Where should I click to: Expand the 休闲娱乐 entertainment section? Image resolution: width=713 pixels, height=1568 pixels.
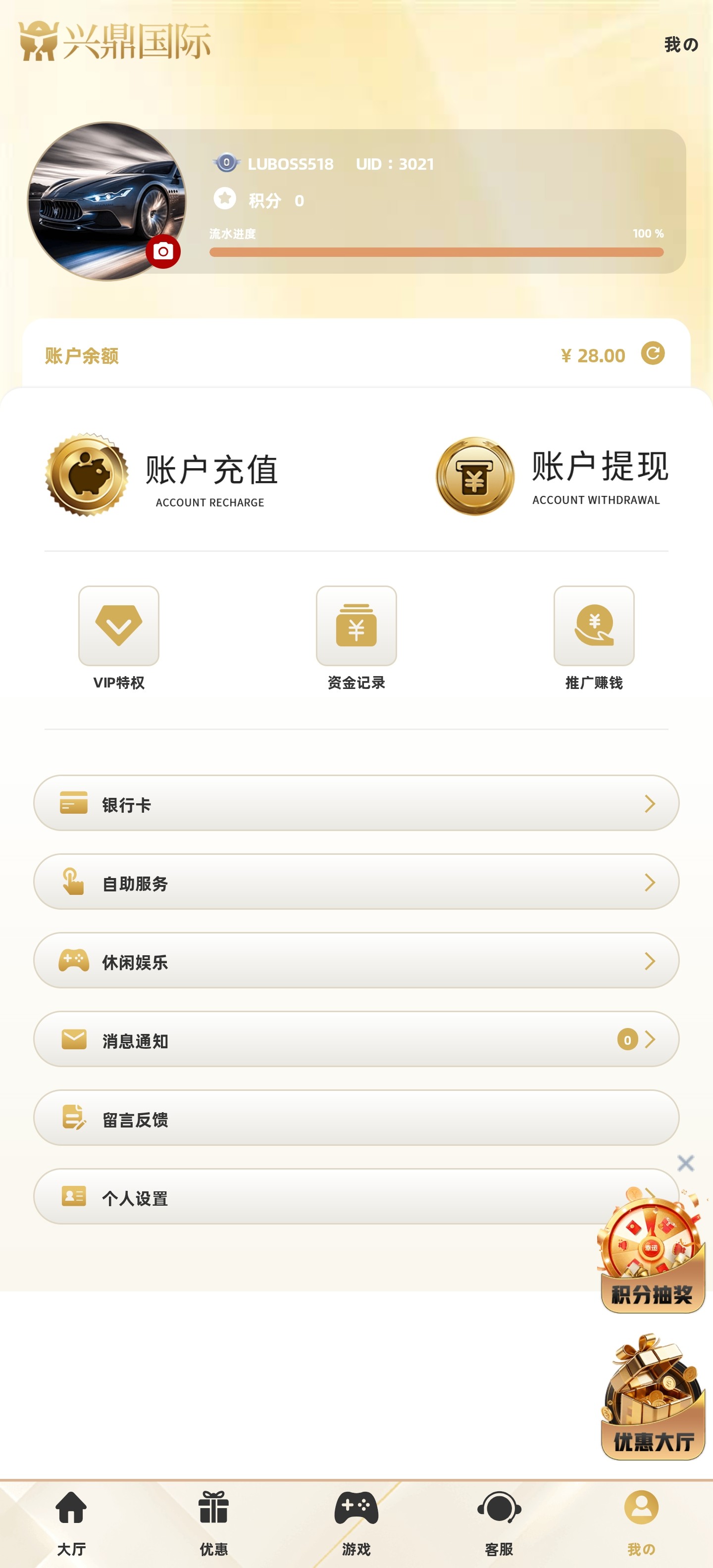pos(356,962)
